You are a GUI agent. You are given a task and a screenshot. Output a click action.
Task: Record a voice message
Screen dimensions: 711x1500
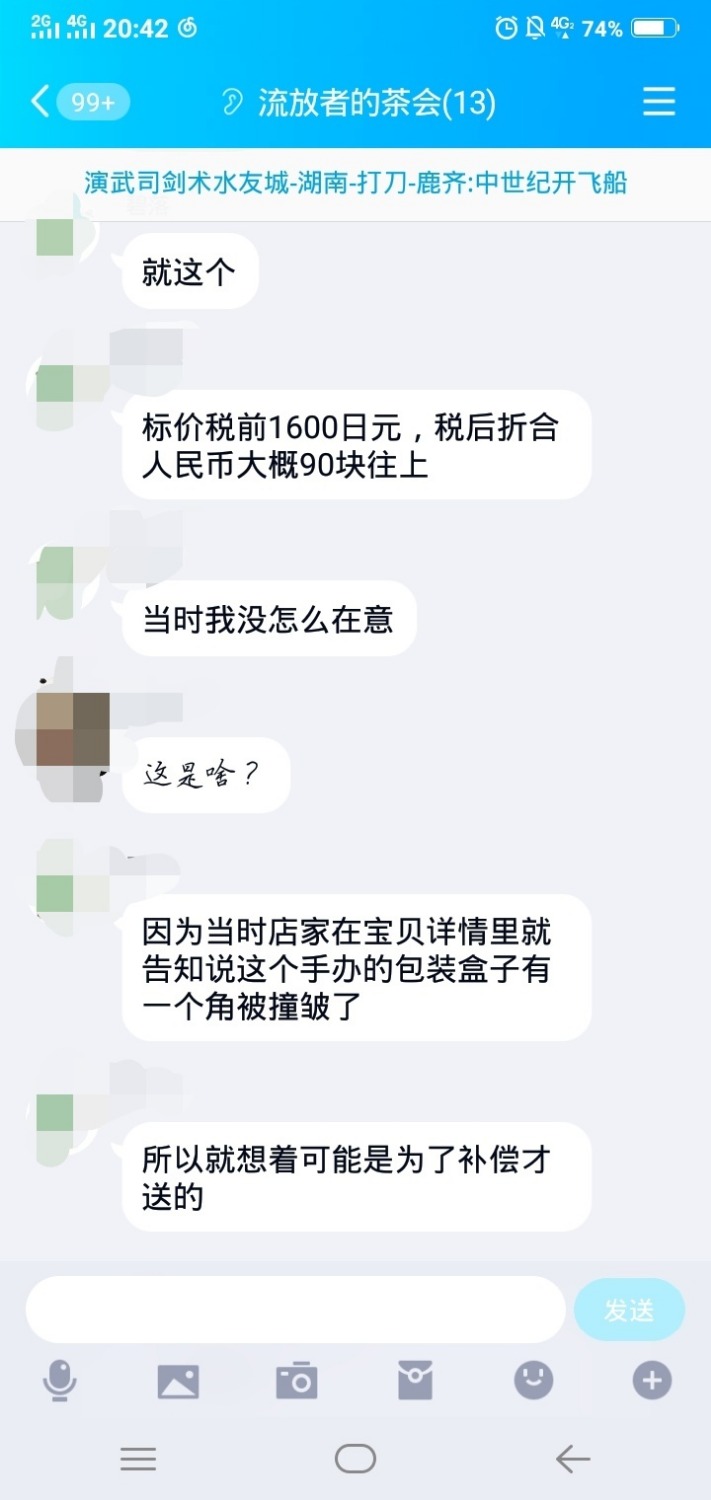point(60,1382)
